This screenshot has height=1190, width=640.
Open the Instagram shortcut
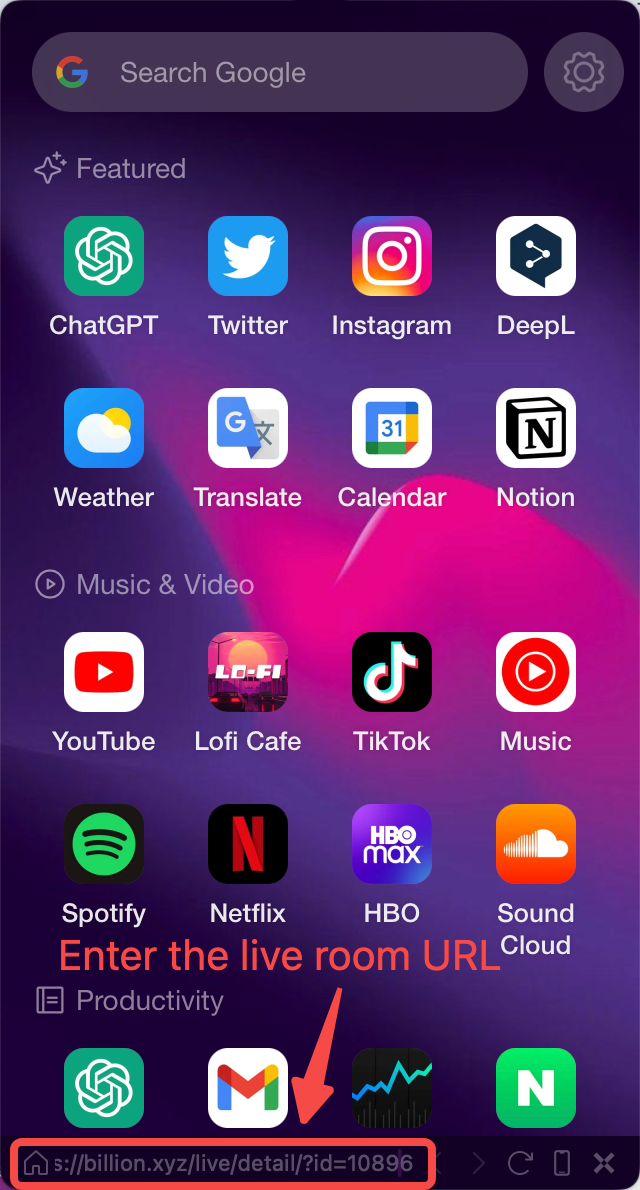click(x=392, y=256)
